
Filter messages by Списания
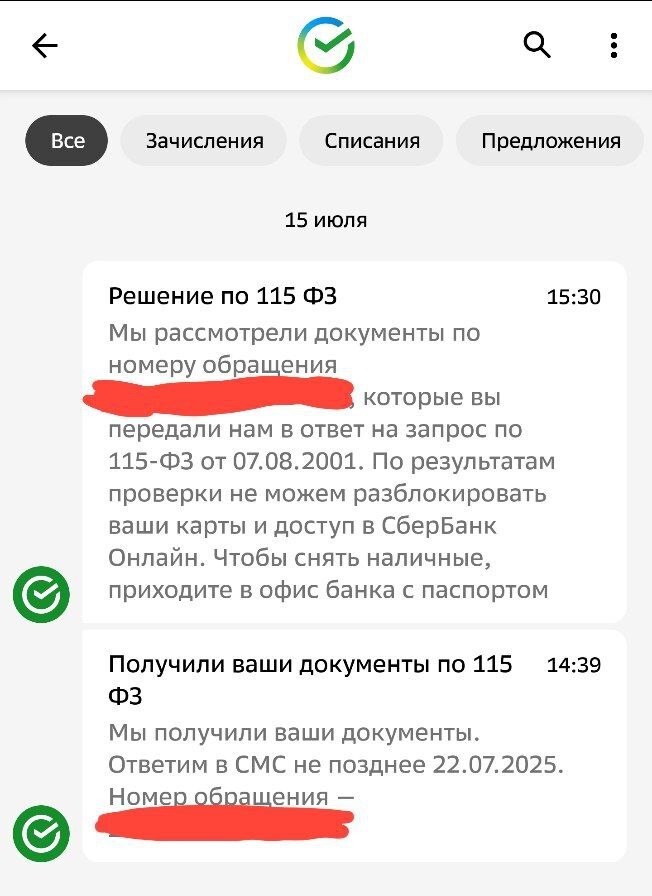point(372,141)
